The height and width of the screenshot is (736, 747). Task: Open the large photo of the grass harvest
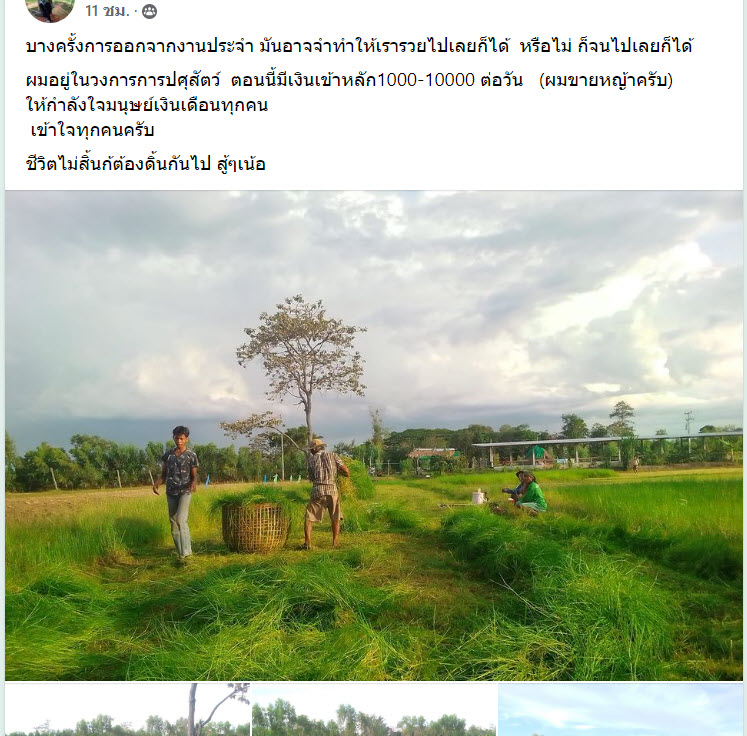374,435
